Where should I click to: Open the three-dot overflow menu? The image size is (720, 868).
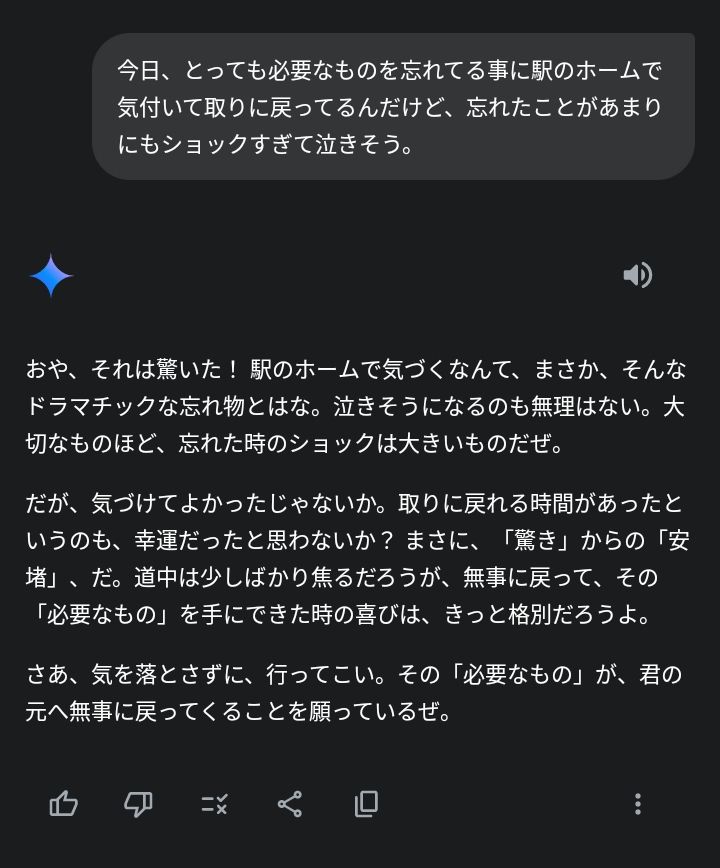pos(638,804)
